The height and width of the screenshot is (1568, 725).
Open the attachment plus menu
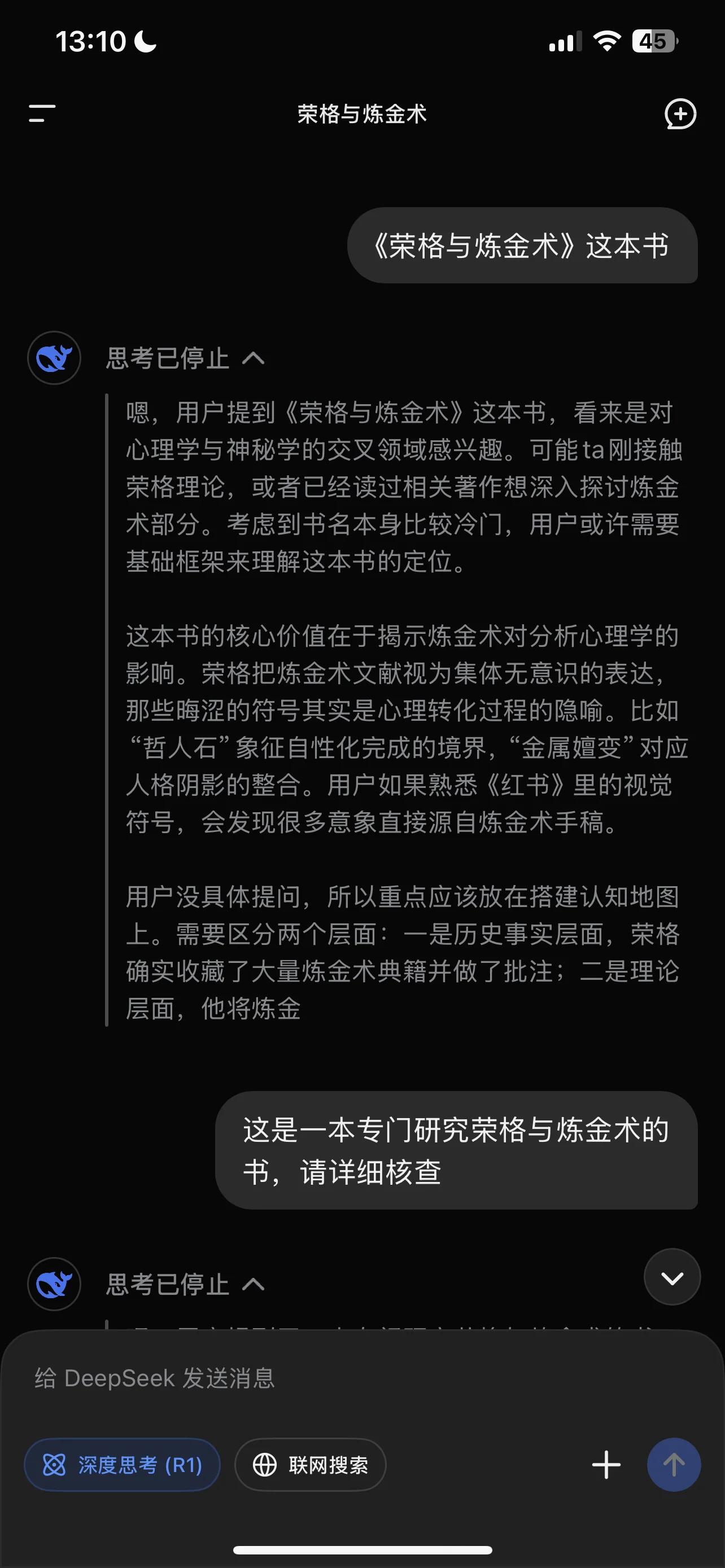(x=606, y=1465)
